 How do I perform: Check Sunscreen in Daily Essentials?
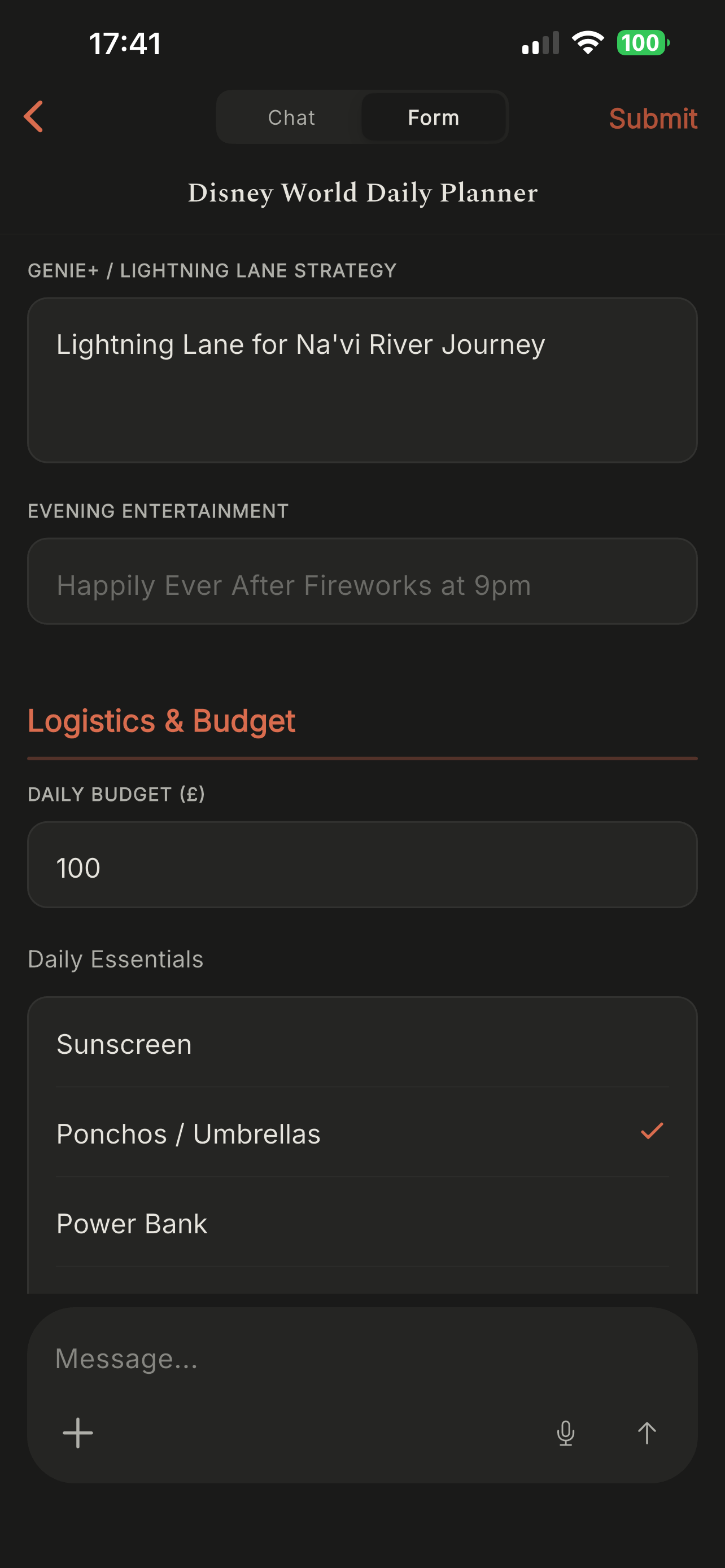tap(362, 1044)
